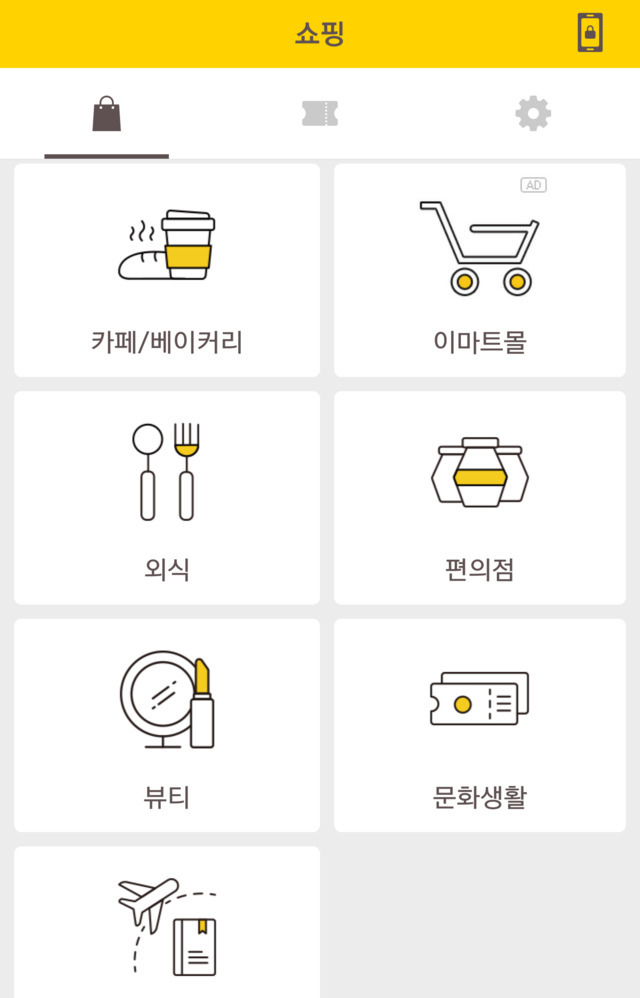Browse the 외식 dining category
This screenshot has width=640, height=998.
tap(167, 498)
